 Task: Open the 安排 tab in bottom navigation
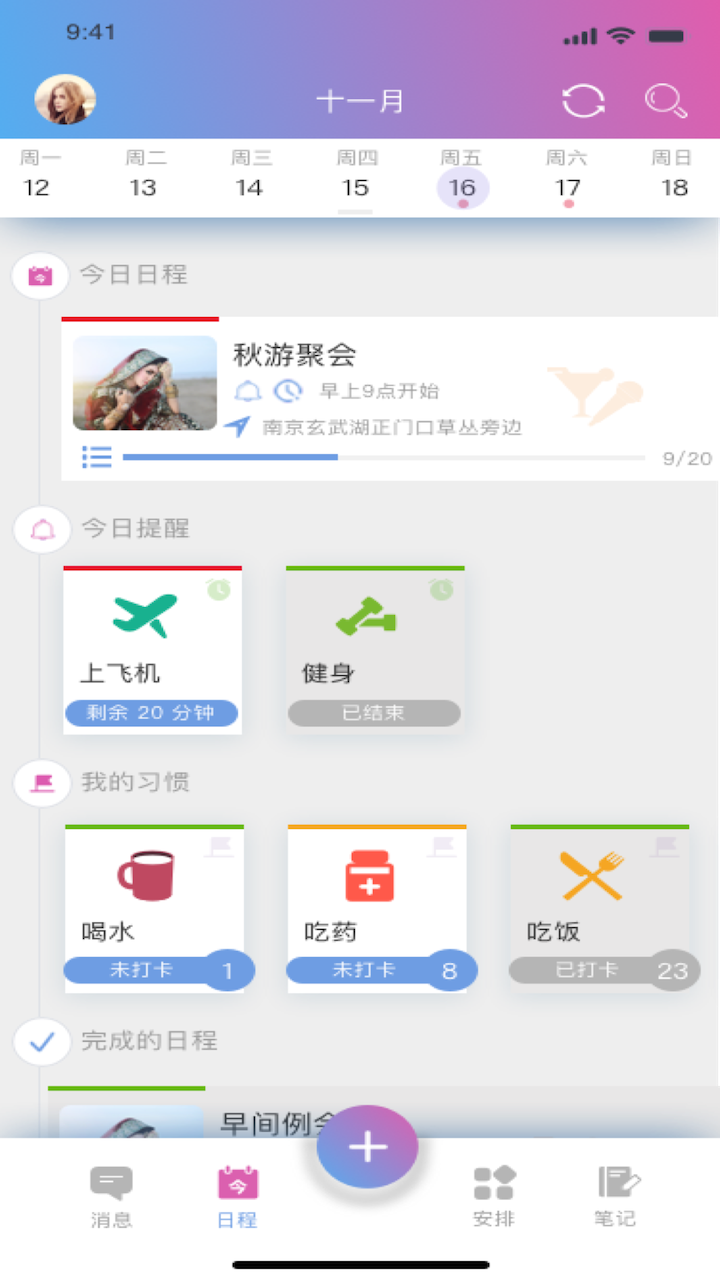click(x=494, y=1195)
